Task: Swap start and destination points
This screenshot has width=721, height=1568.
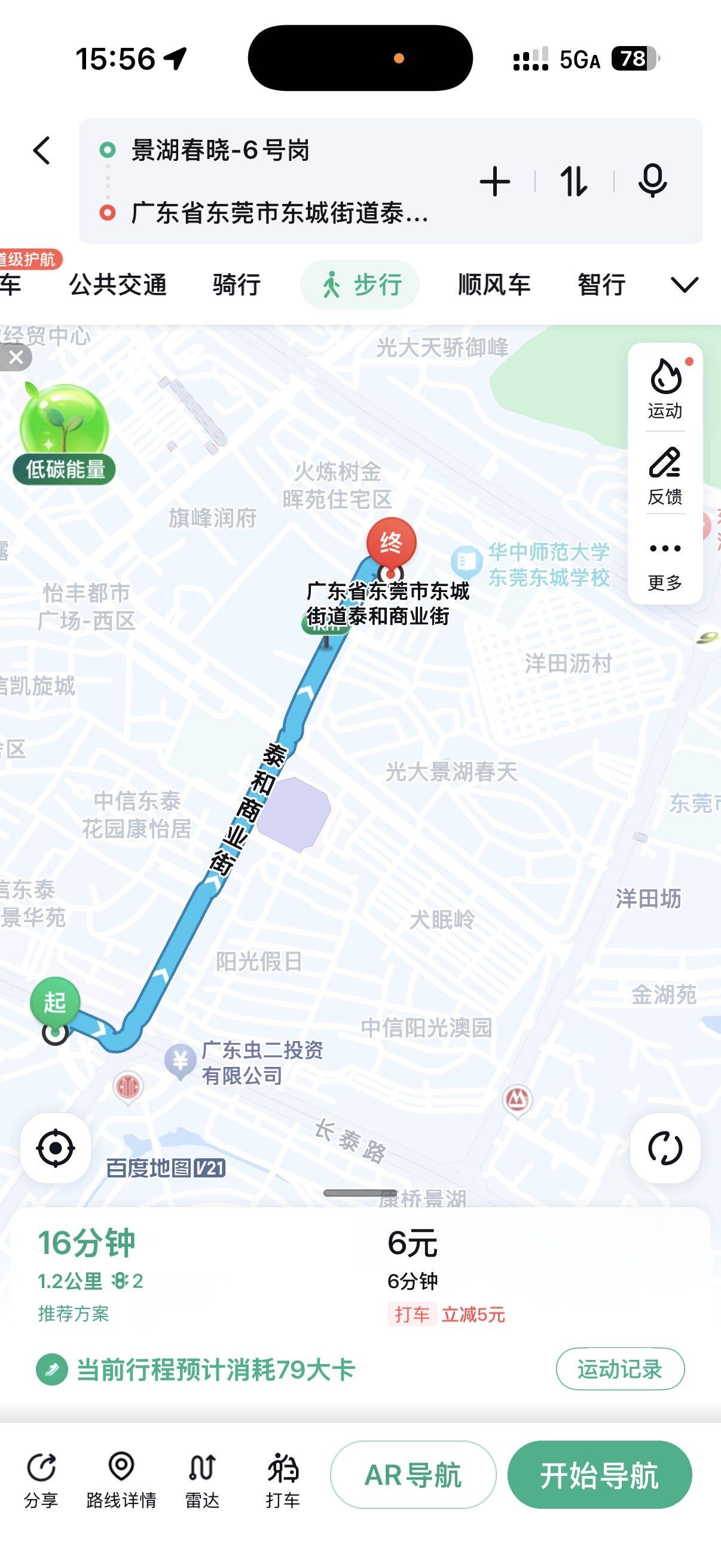Action: (574, 181)
